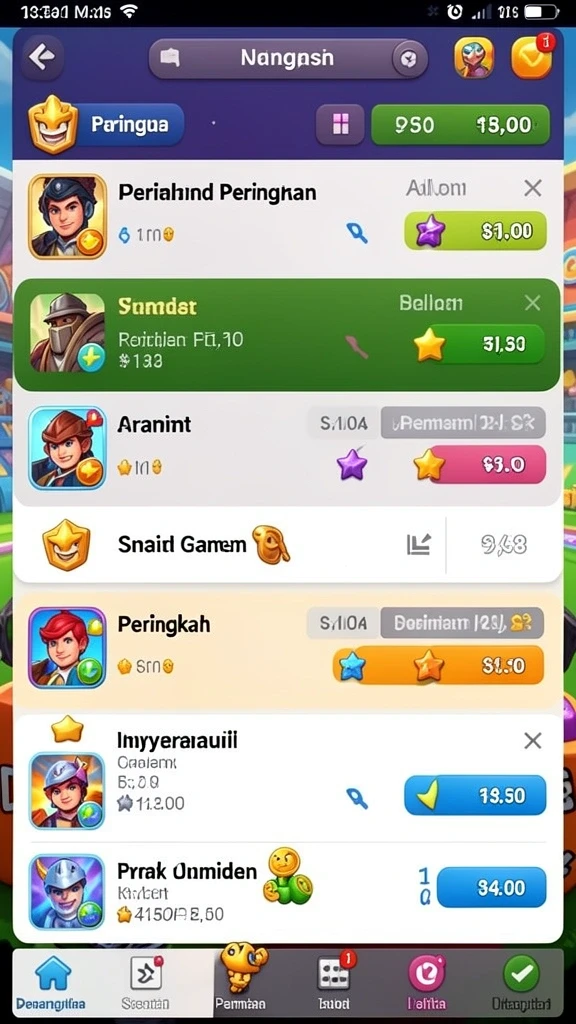Tap the 31,50 button in Sumdst row
The height and width of the screenshot is (1024, 576).
(479, 344)
